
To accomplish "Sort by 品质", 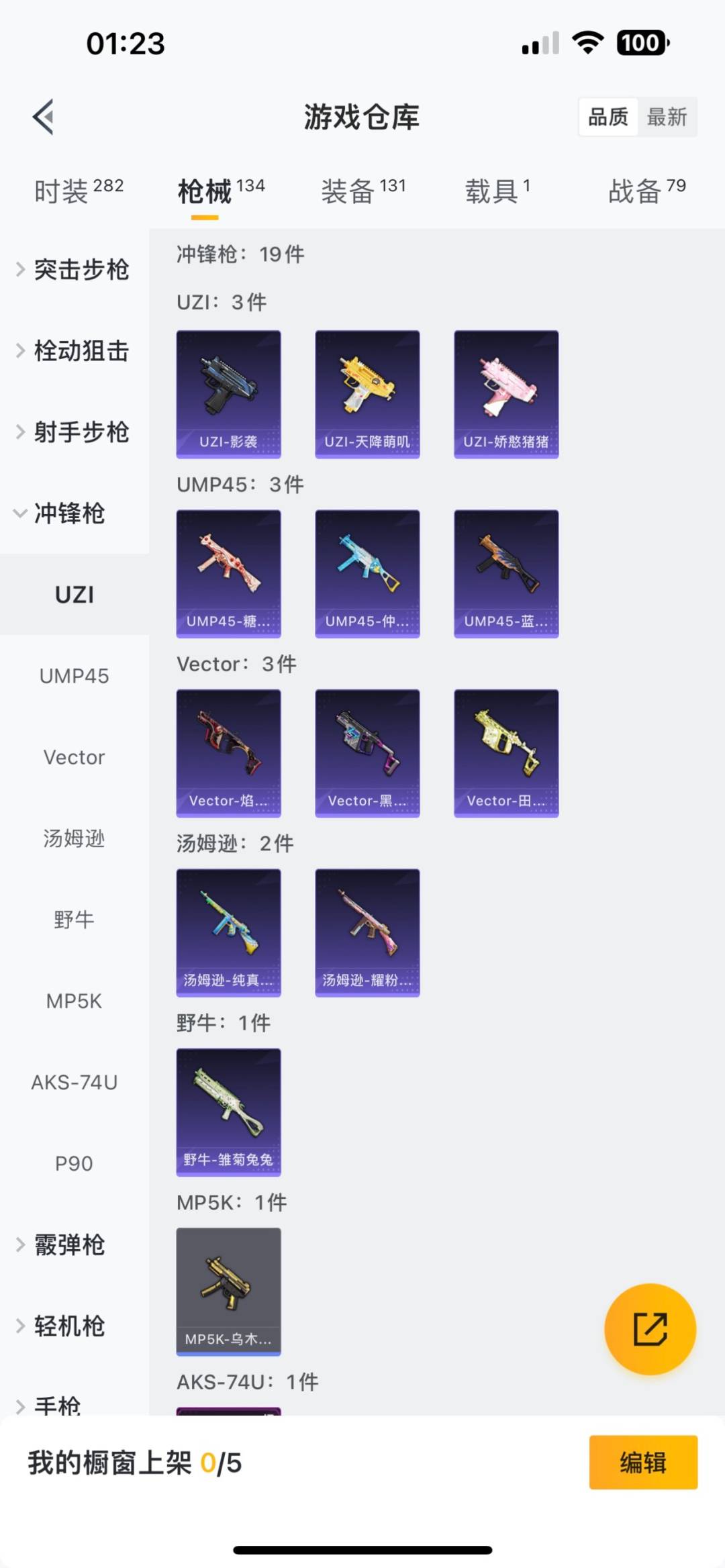I will click(608, 117).
